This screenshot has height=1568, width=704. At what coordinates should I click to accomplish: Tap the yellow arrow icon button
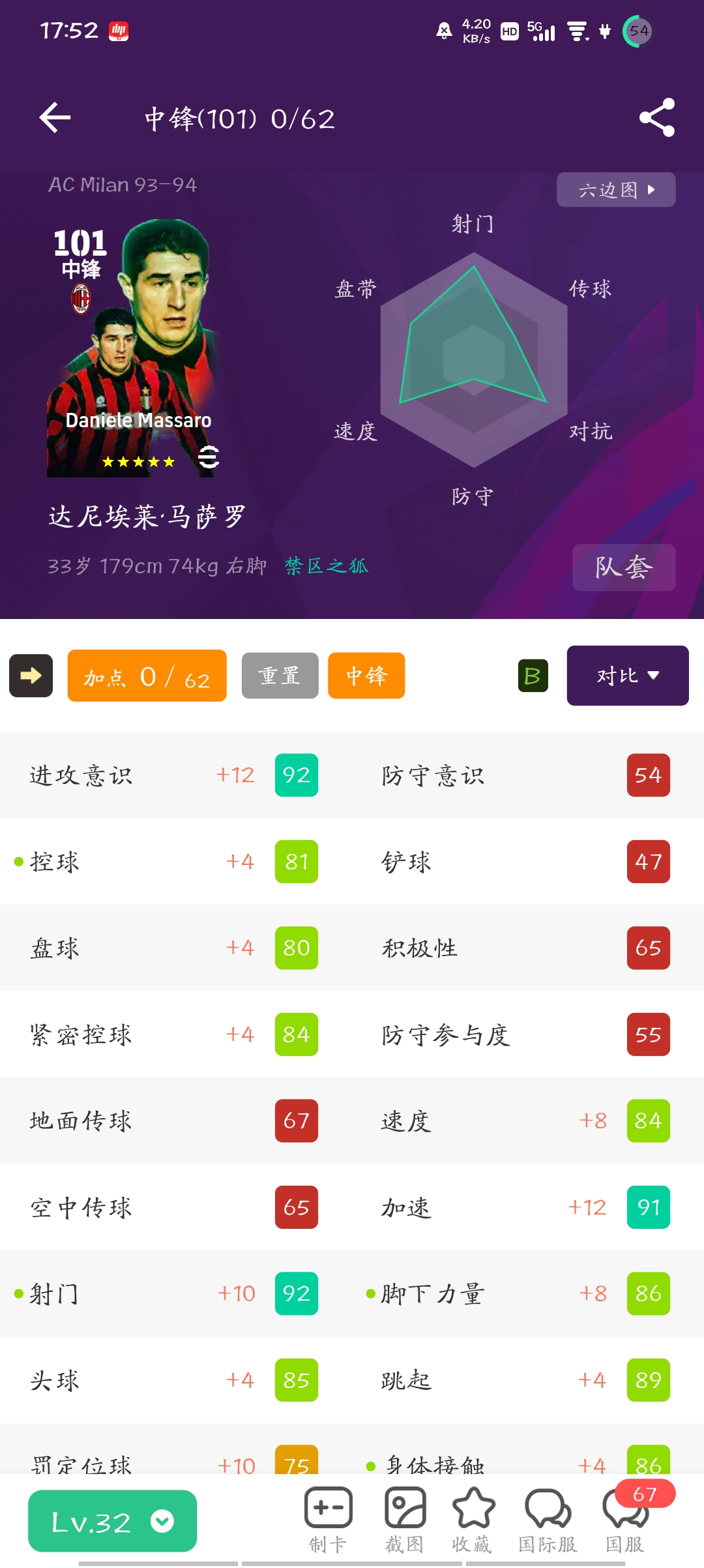[x=31, y=676]
